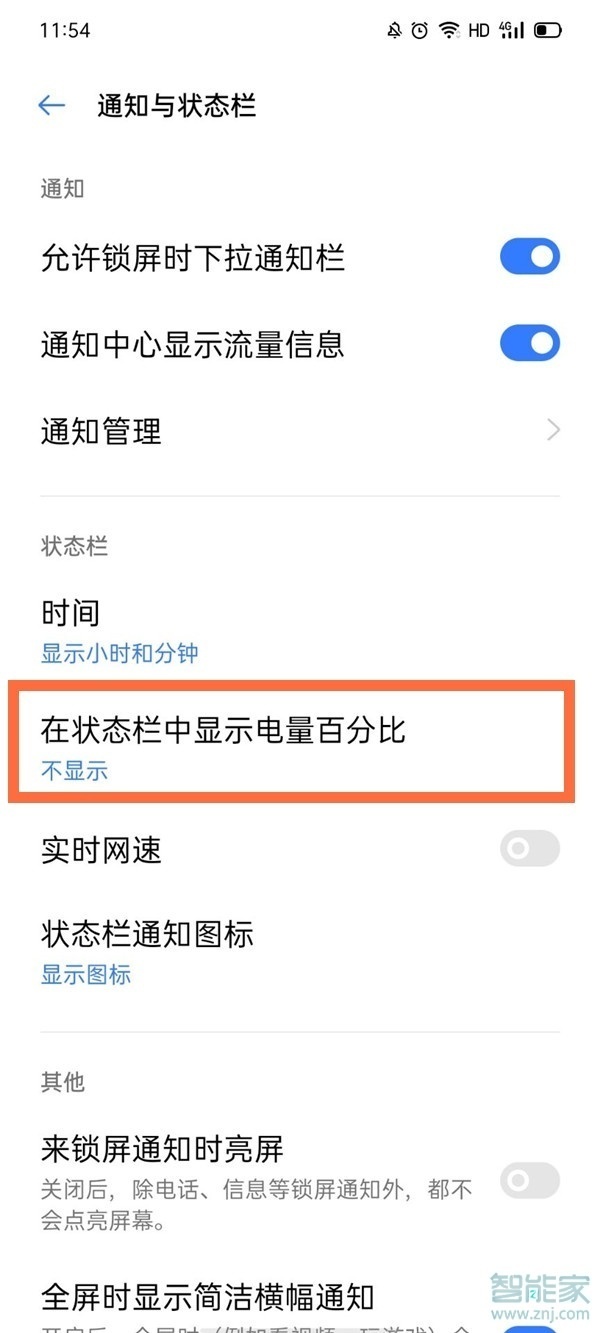
Task: Toggle 允许锁屏时下拉通知栏 switch
Action: (x=530, y=257)
